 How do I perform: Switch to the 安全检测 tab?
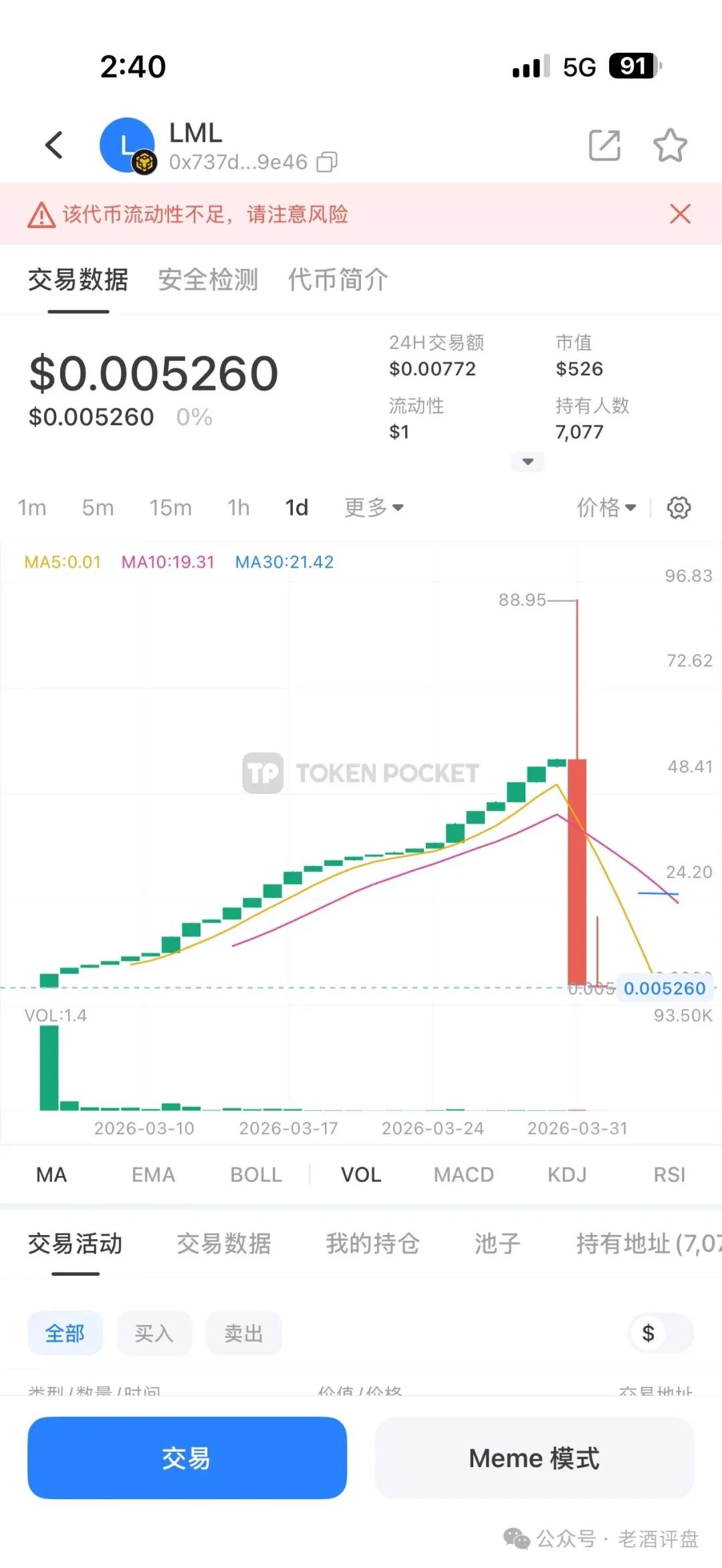(x=208, y=279)
